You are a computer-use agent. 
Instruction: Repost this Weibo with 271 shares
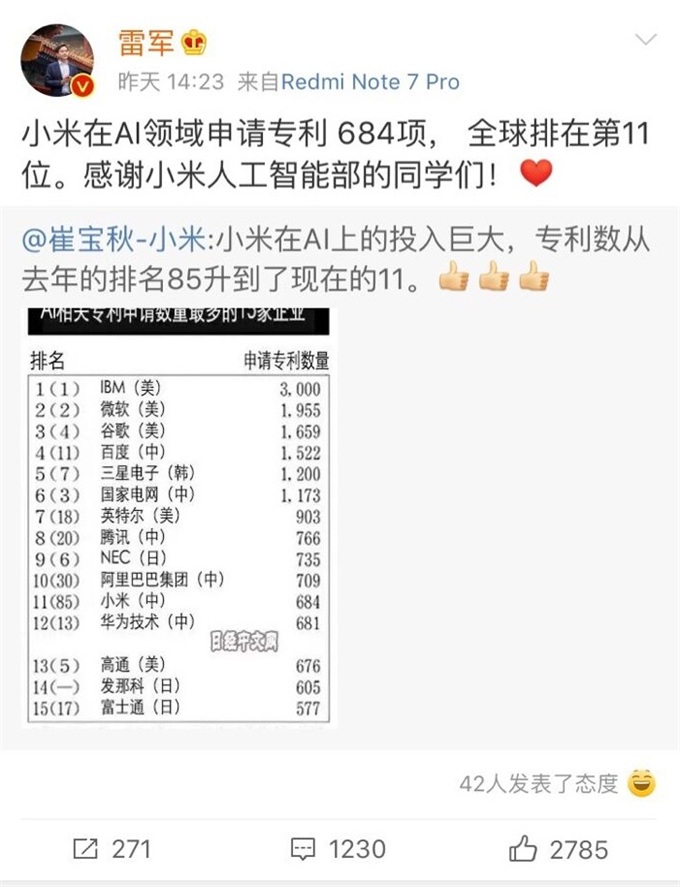(112, 849)
